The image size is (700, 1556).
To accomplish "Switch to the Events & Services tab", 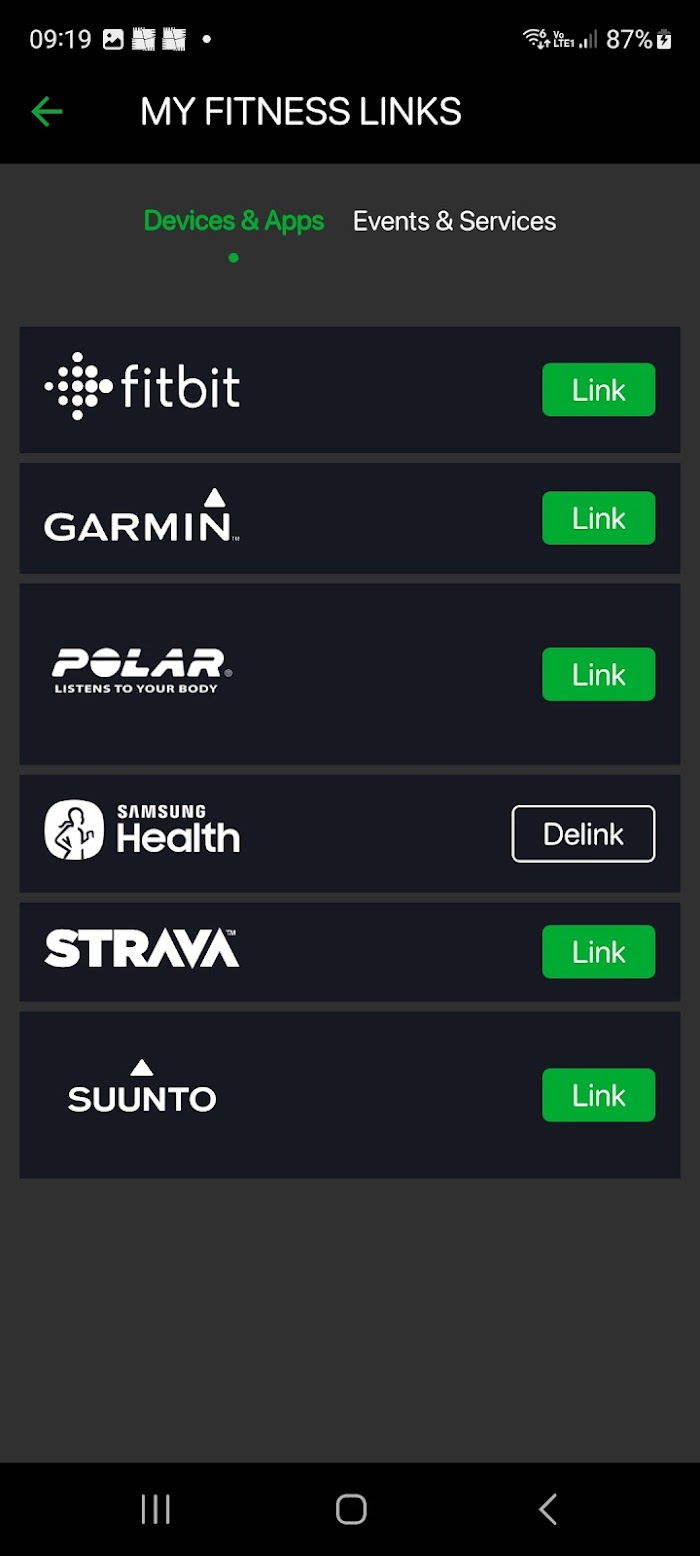I will (x=454, y=221).
